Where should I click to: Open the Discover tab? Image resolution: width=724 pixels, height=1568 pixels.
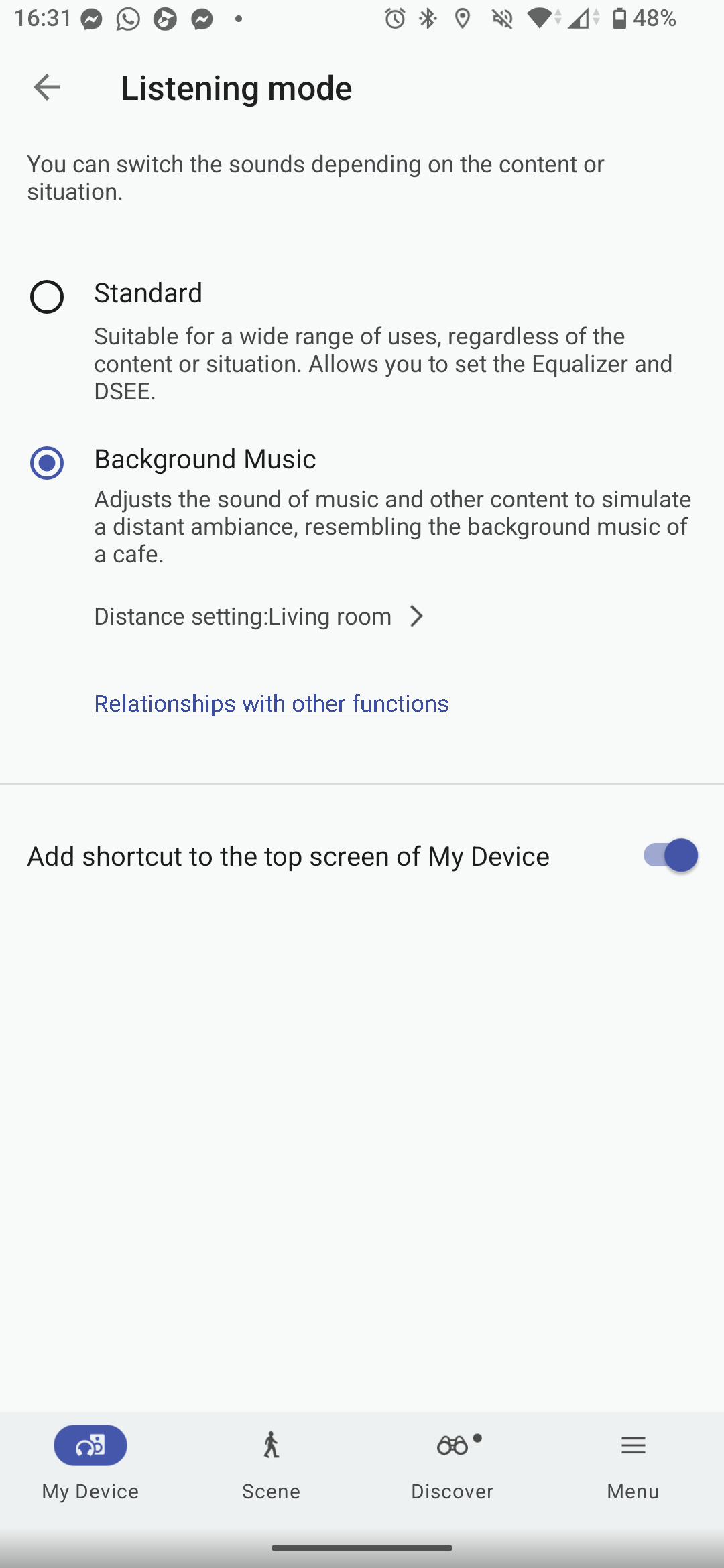pos(452,1462)
